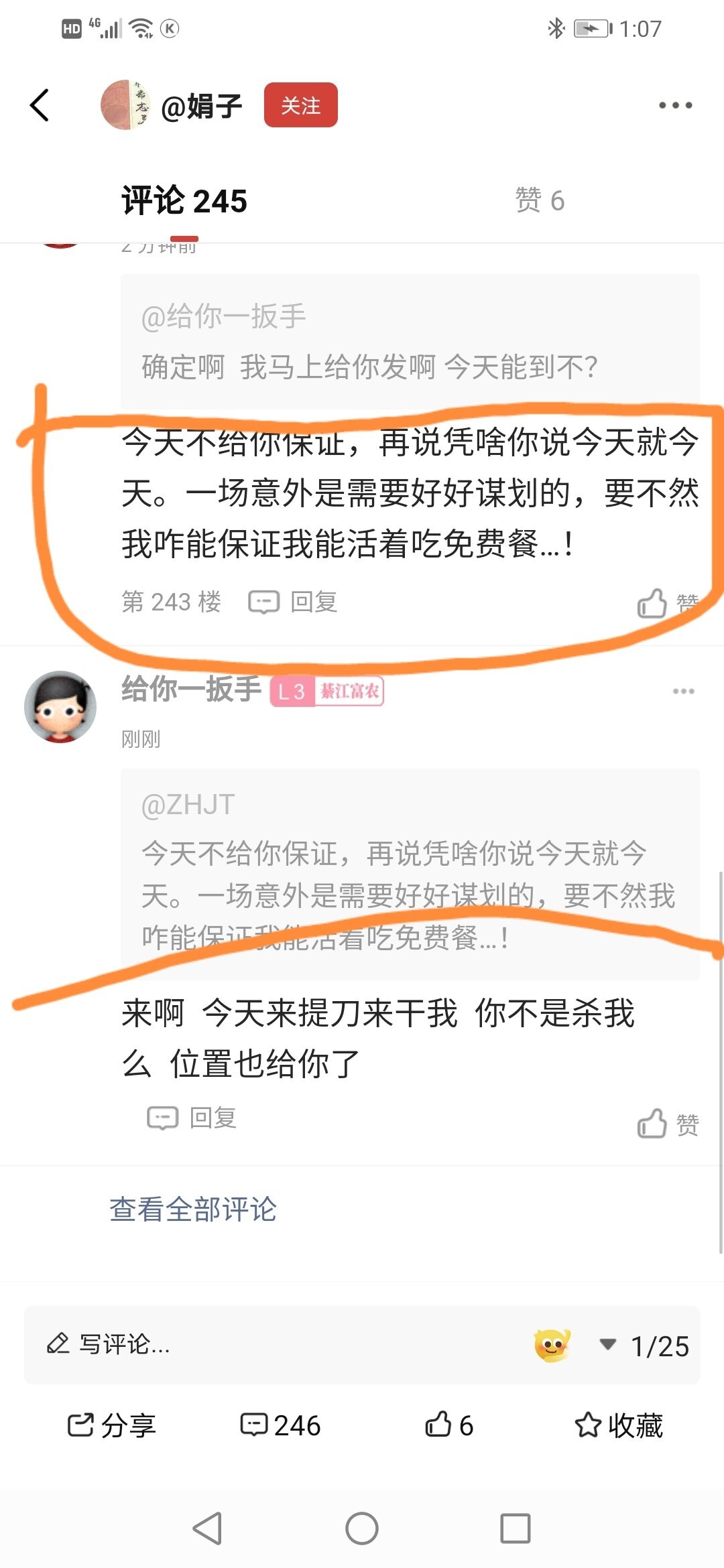Go back using the top arrow
This screenshot has height=1568, width=724.
tap(40, 105)
